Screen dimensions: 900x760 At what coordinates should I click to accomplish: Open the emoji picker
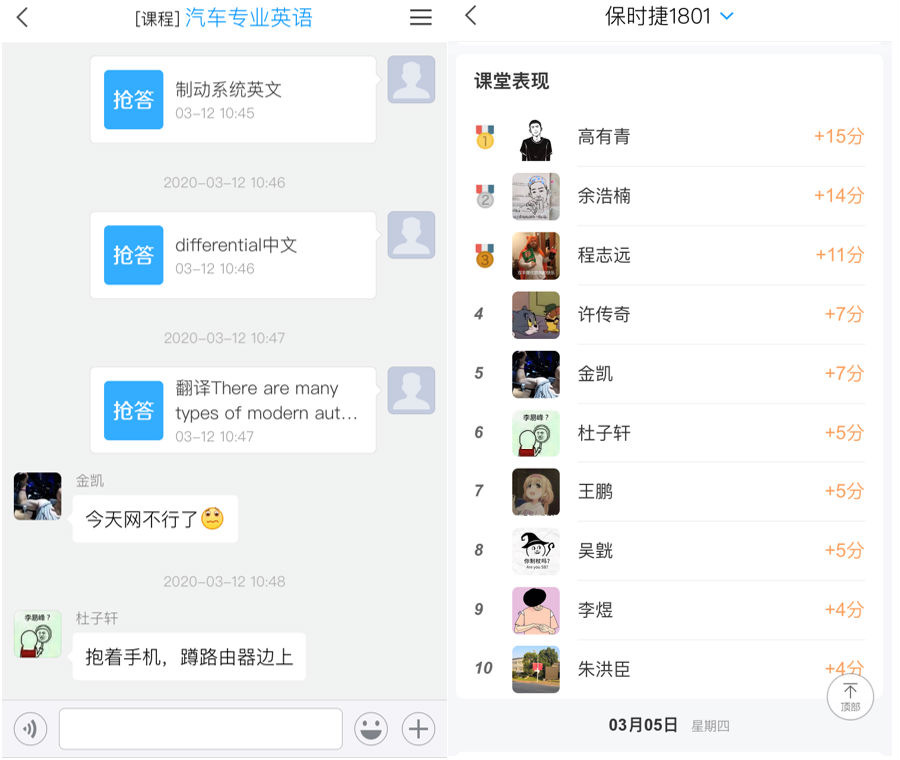371,729
